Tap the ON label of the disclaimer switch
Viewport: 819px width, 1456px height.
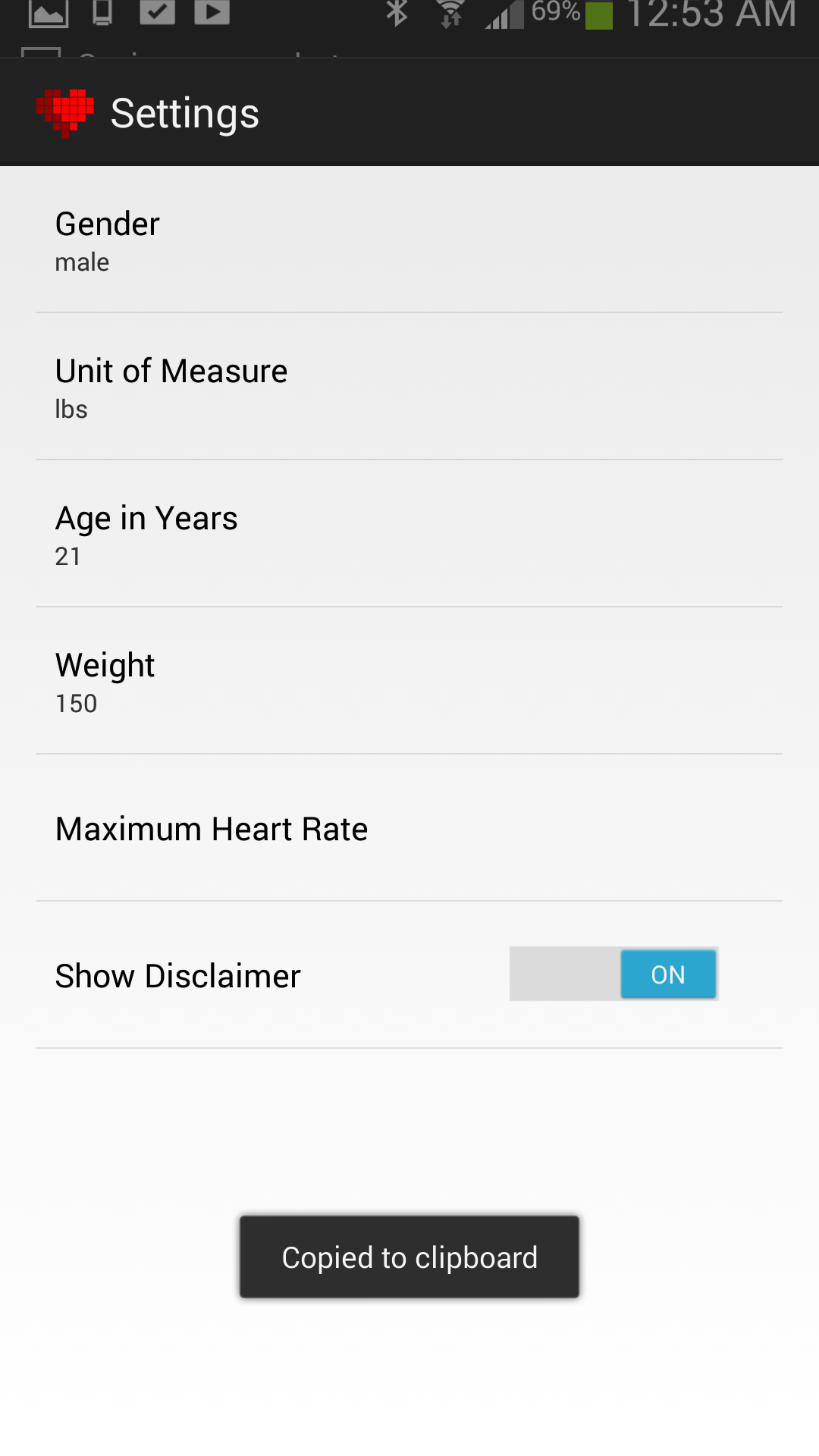pos(668,974)
